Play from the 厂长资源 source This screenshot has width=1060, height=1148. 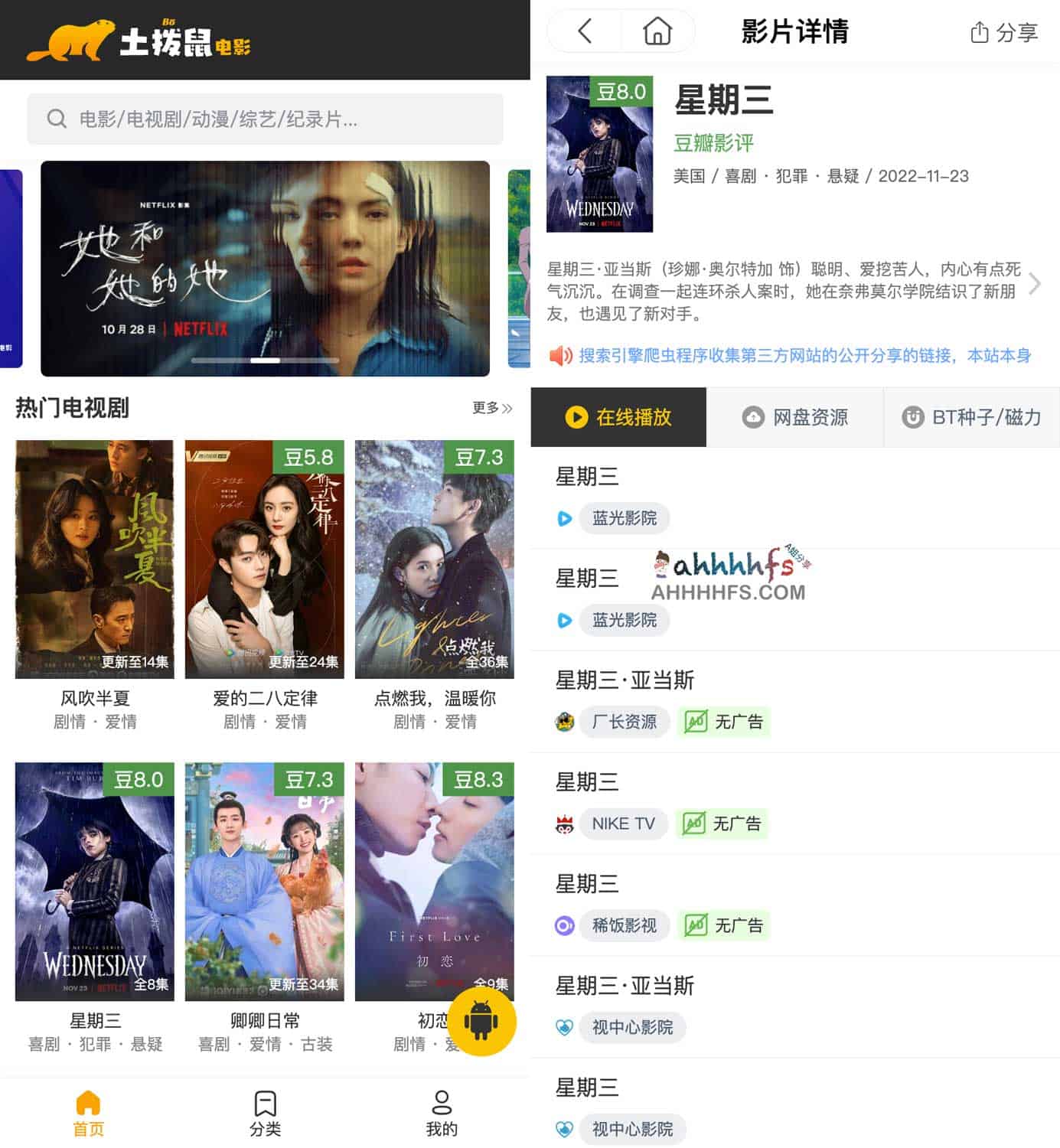[x=624, y=722]
